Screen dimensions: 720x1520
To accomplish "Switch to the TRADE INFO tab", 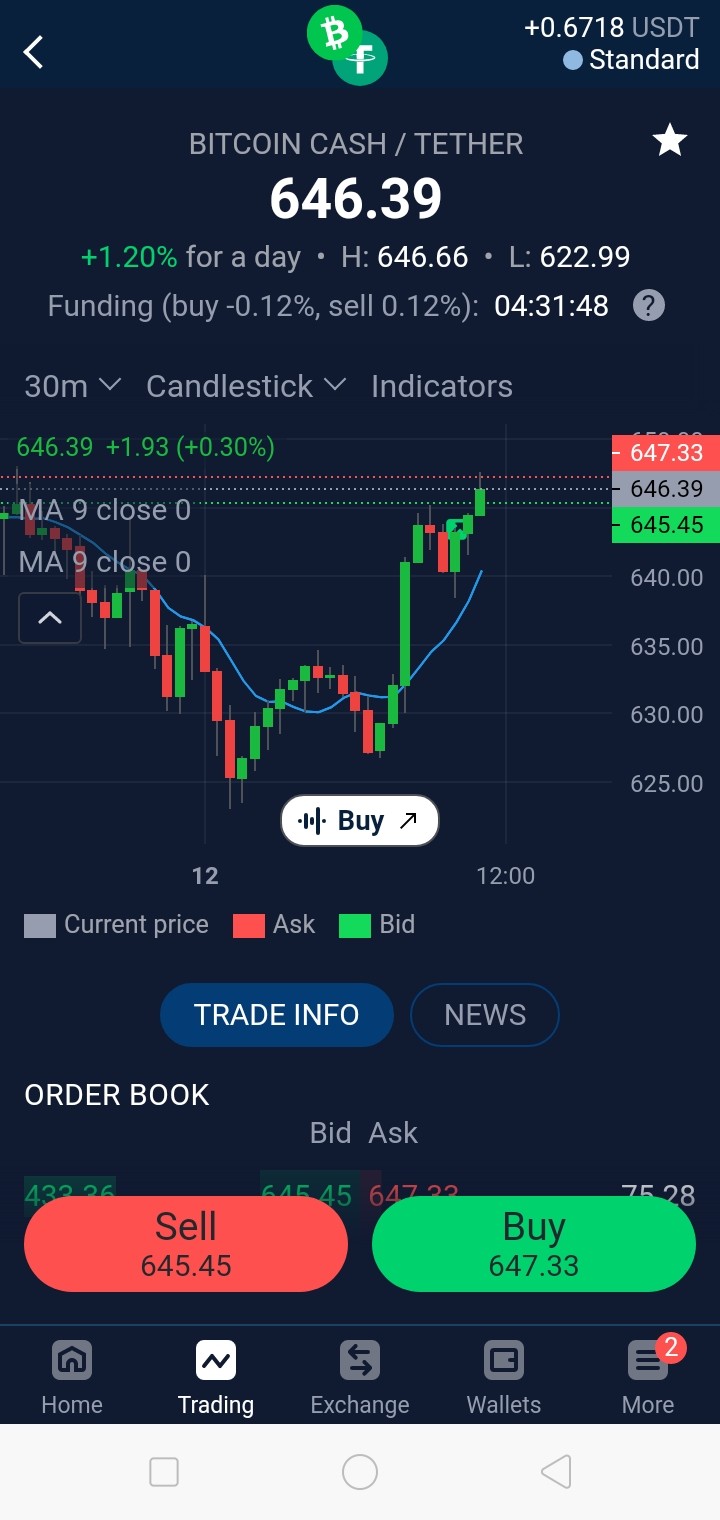I will (277, 1015).
